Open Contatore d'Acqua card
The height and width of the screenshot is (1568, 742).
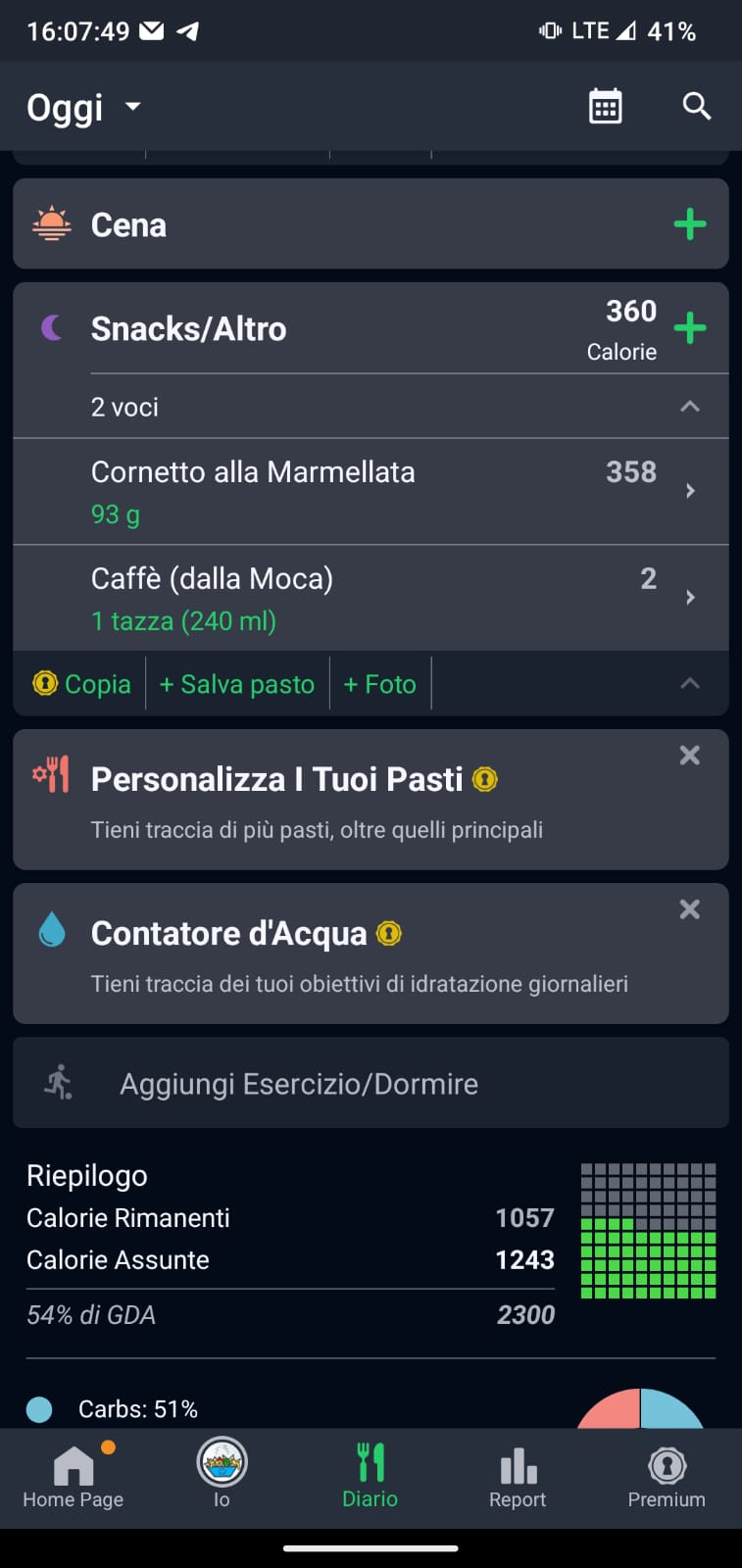(371, 954)
